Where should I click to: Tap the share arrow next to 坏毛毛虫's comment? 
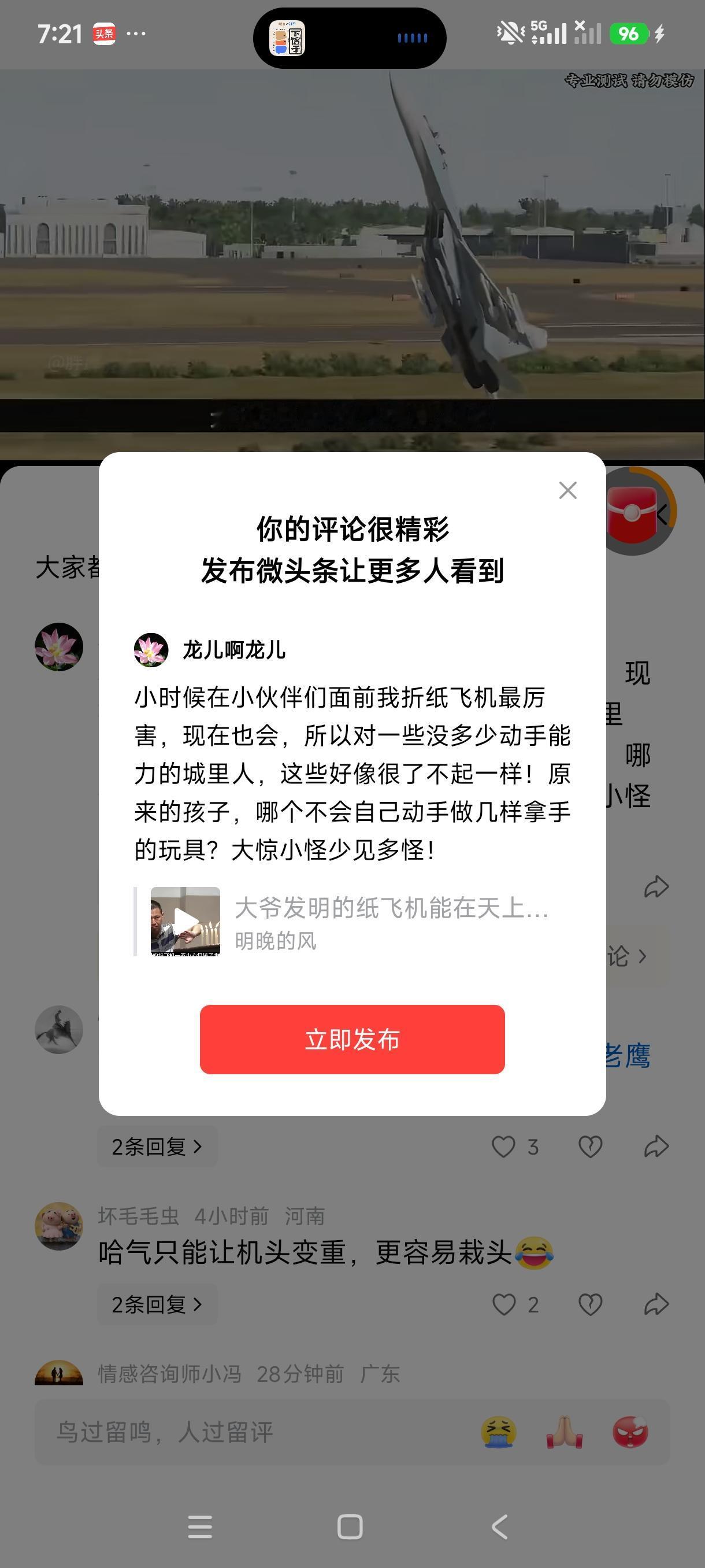(x=656, y=1304)
